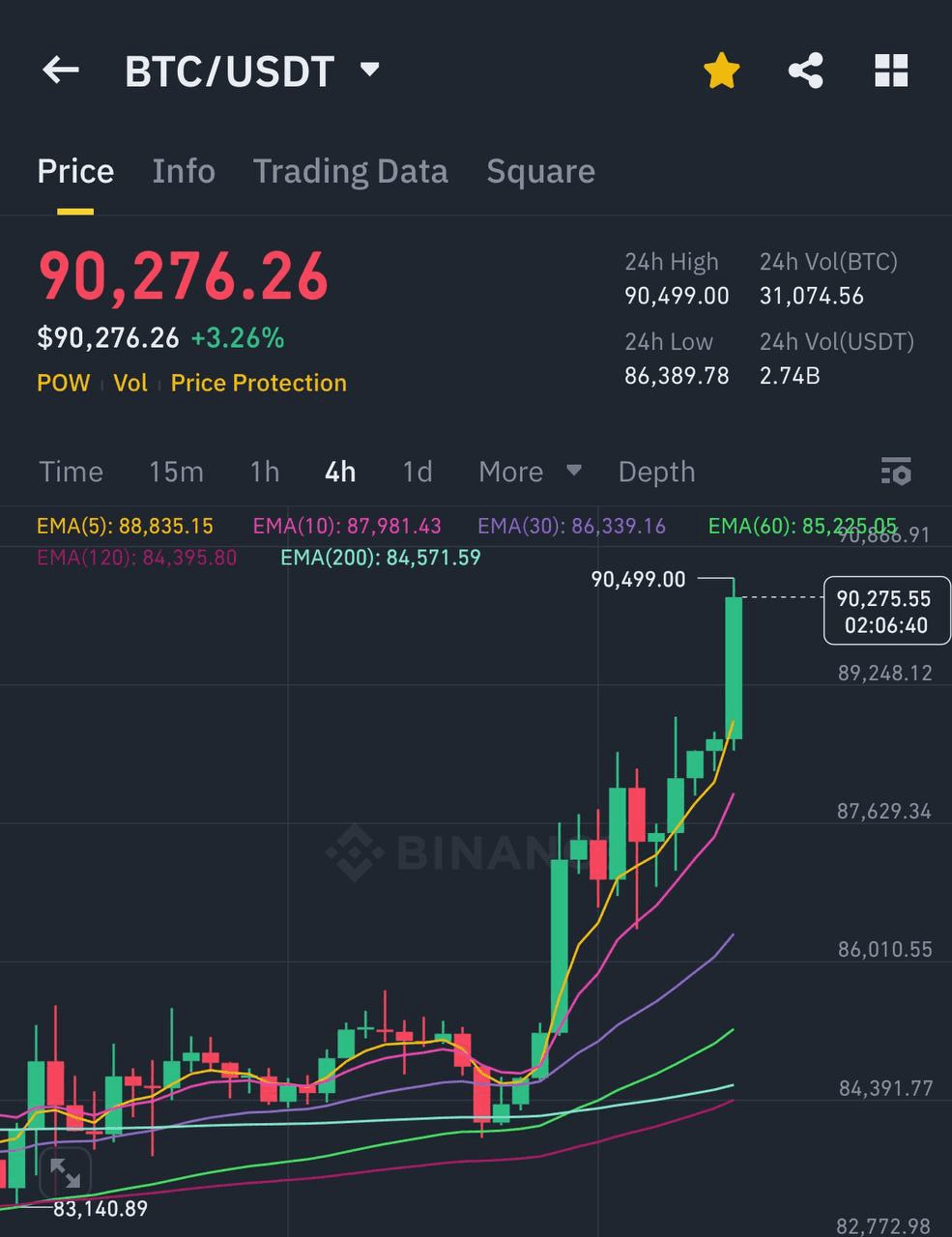The height and width of the screenshot is (1237, 952).
Task: Open the Square tab
Action: [x=540, y=171]
